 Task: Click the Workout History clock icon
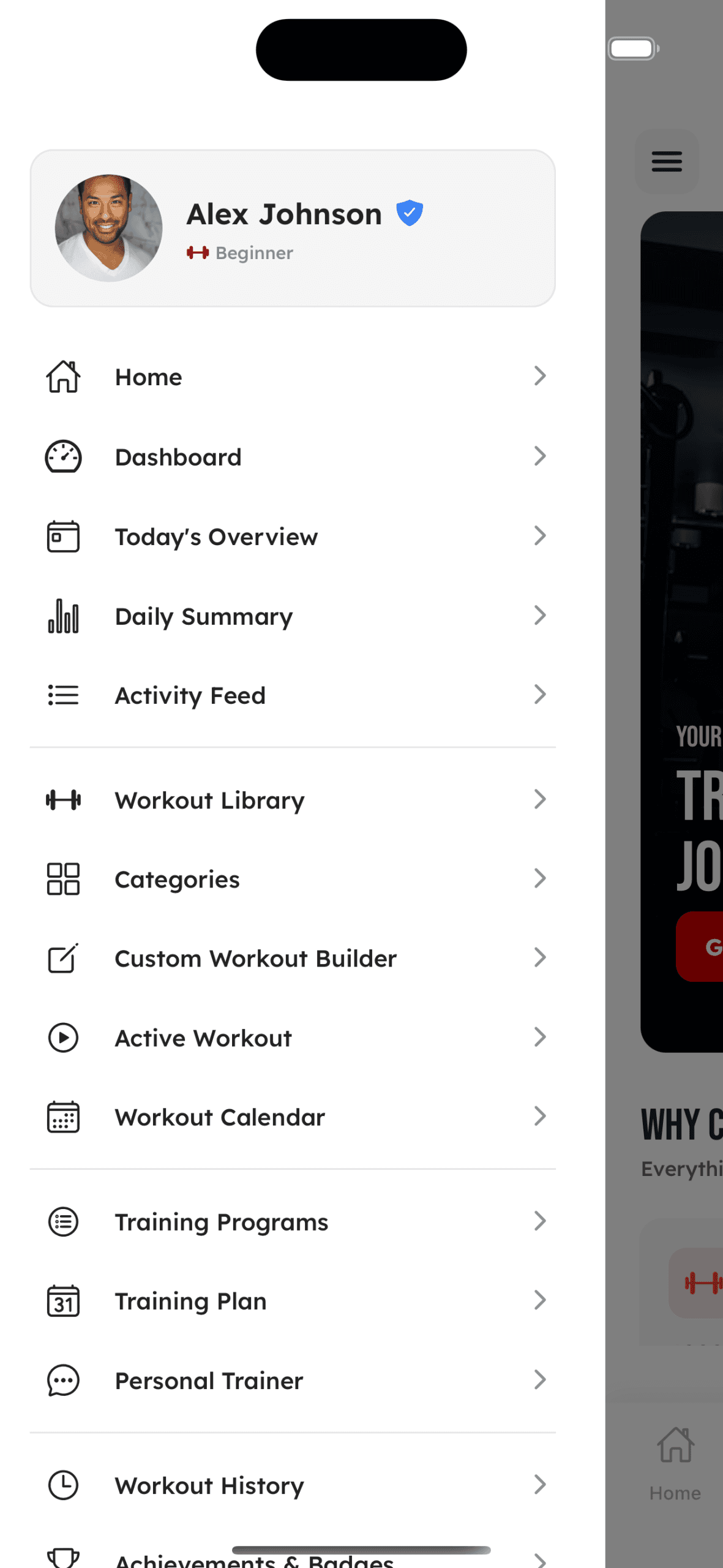click(x=63, y=1485)
